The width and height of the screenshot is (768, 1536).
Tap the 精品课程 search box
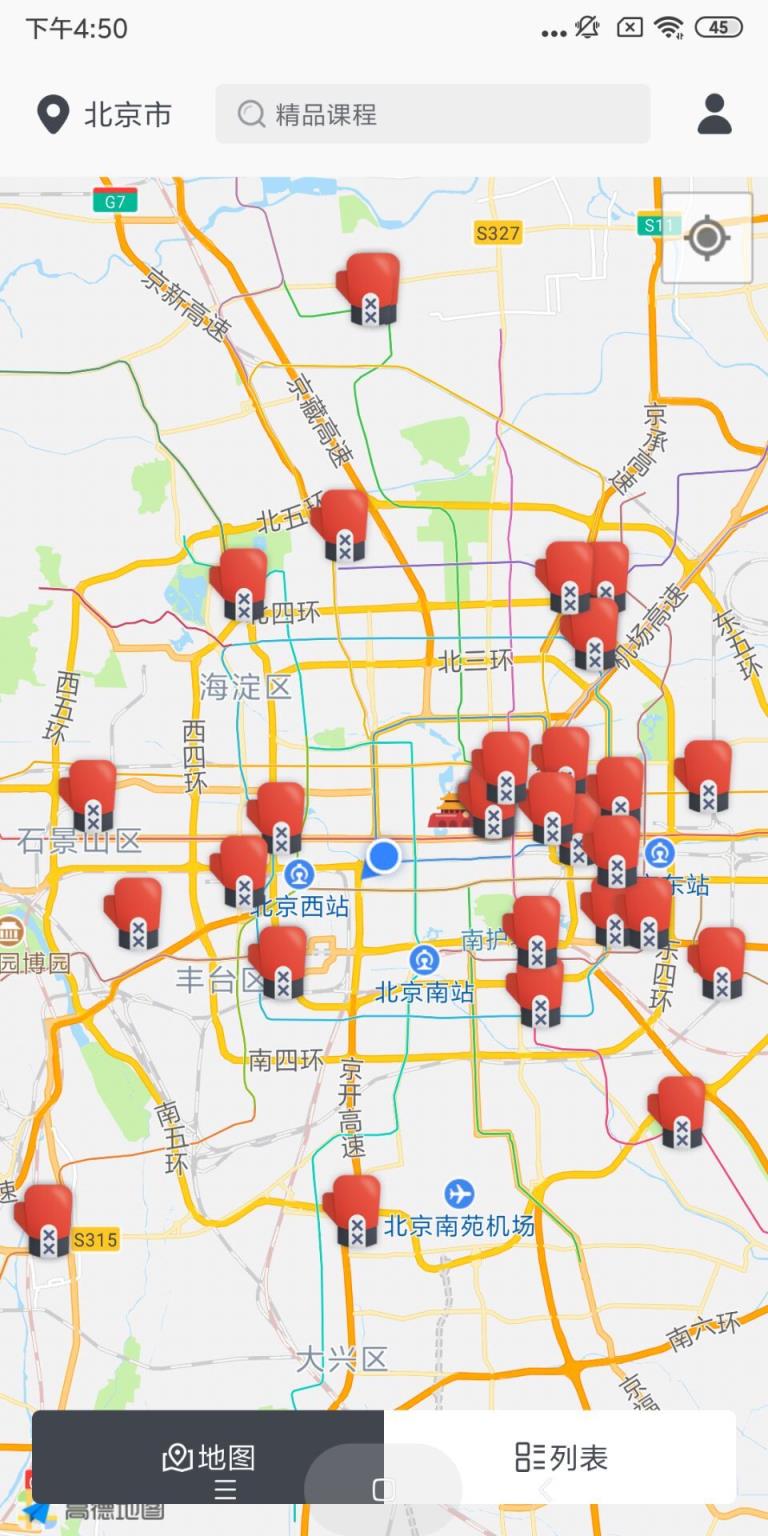click(432, 114)
